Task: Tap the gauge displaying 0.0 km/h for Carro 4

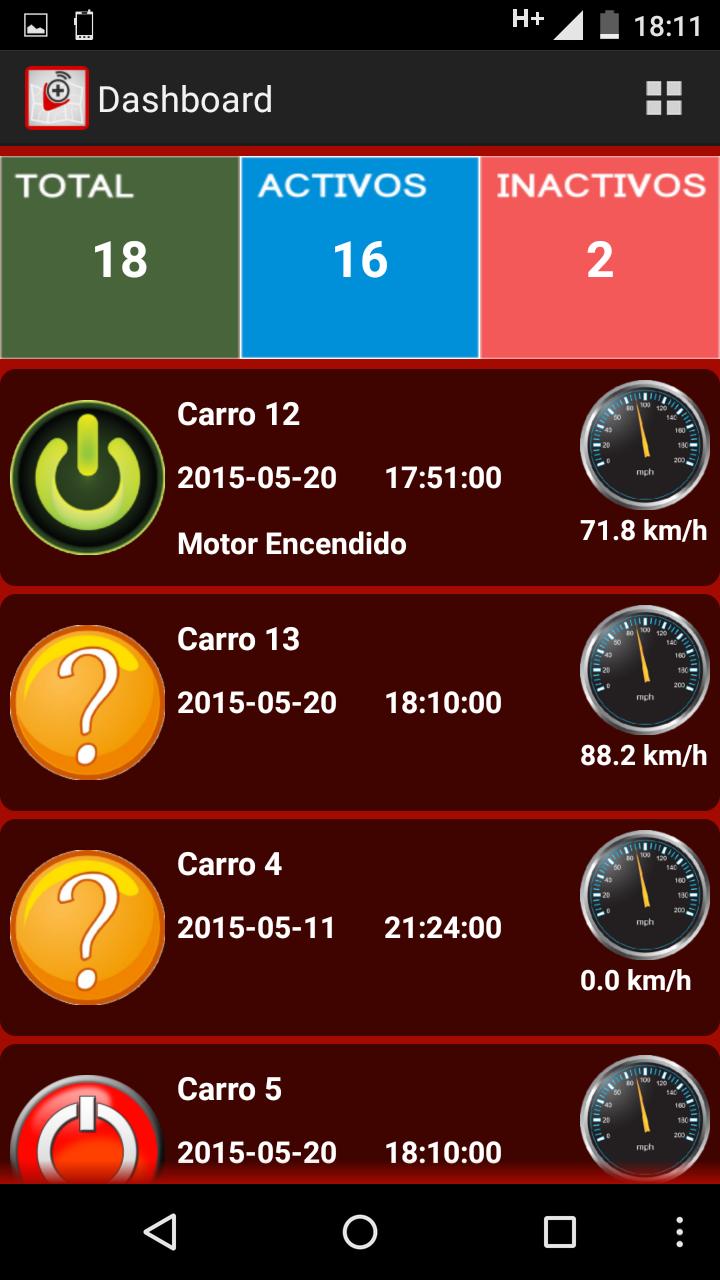Action: 644,896
